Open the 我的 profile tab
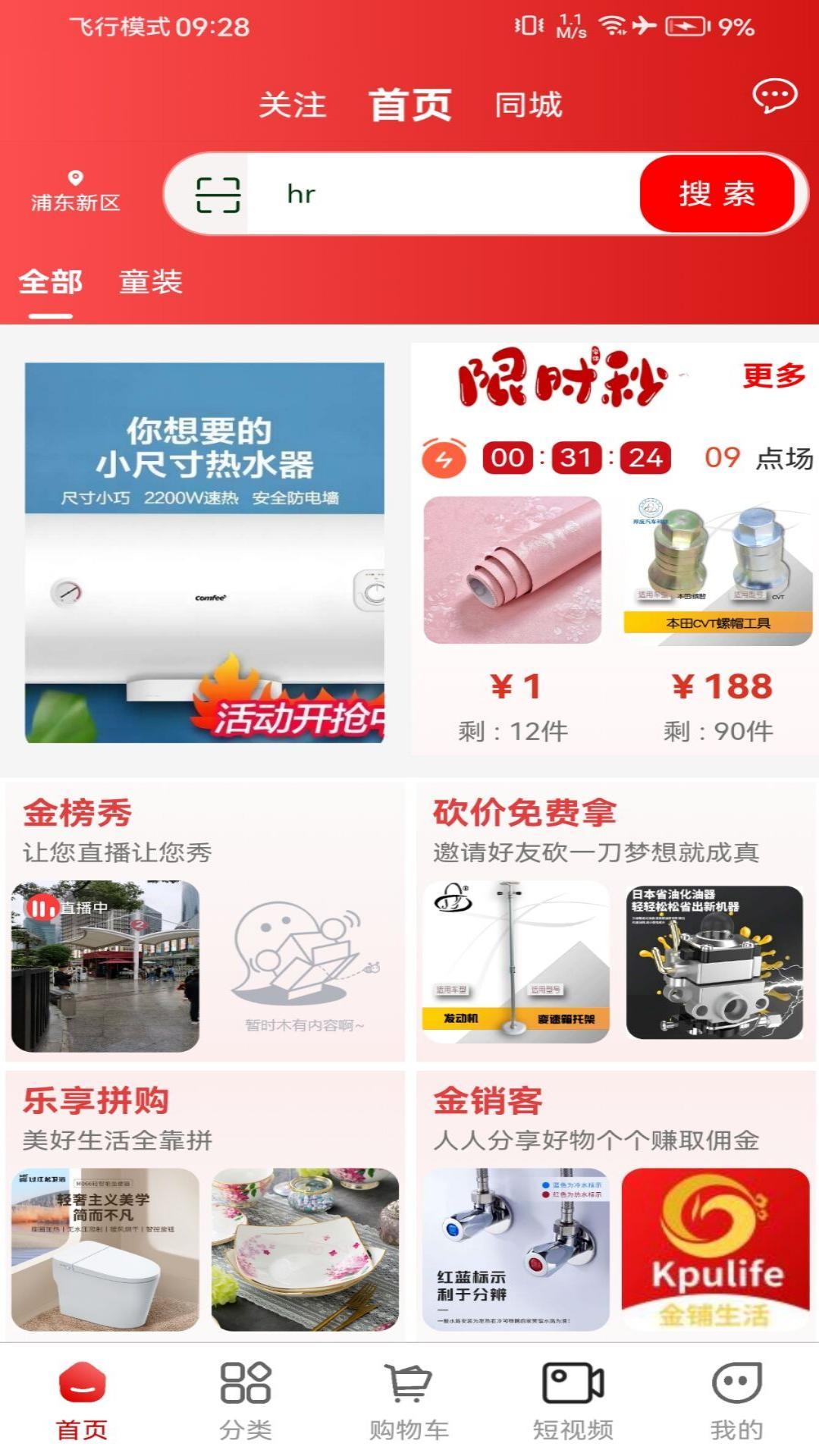 tap(736, 1400)
